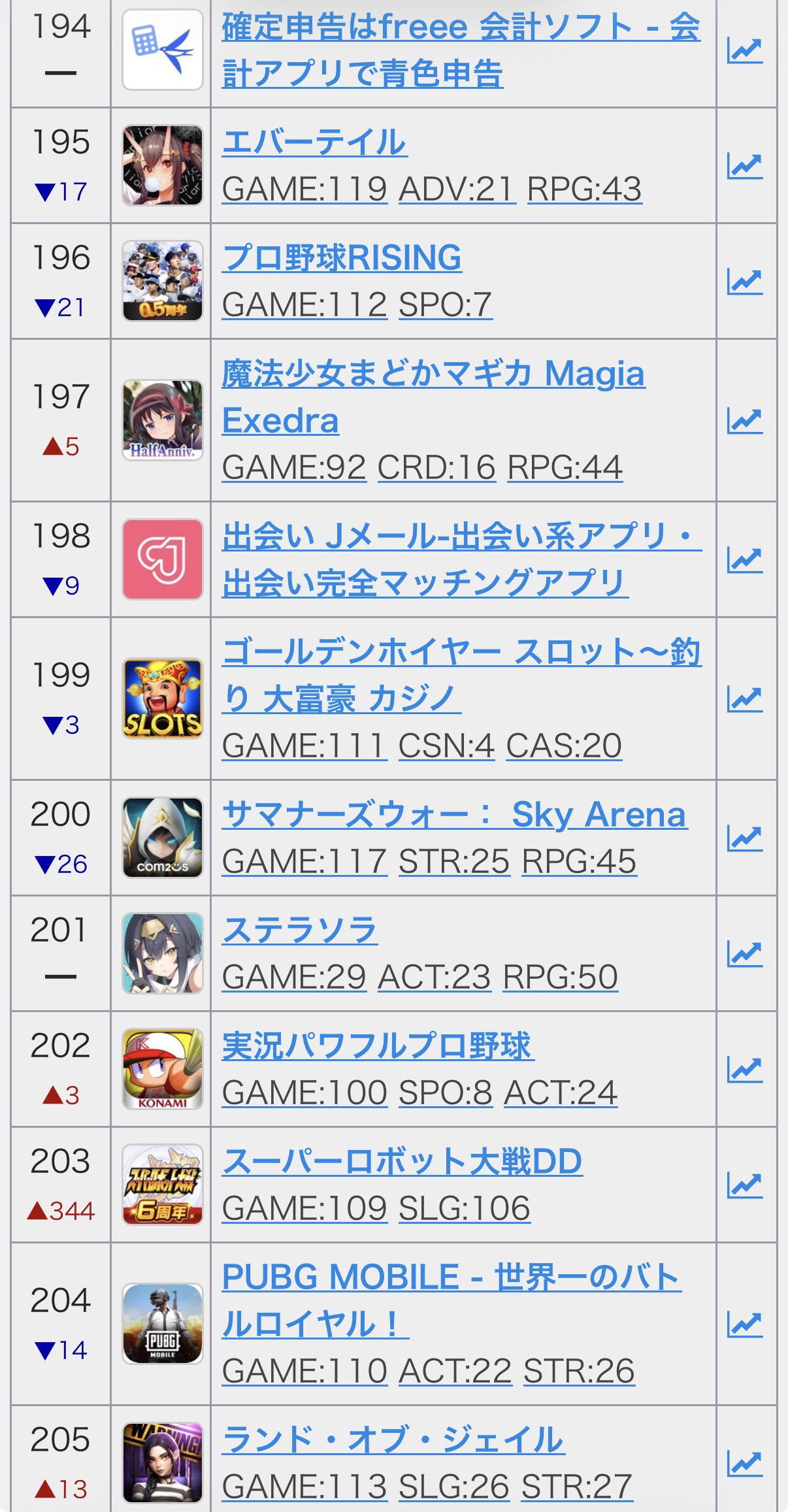This screenshot has height=1512, width=788.
Task: Open the エバーテイル app link
Action: tap(314, 142)
